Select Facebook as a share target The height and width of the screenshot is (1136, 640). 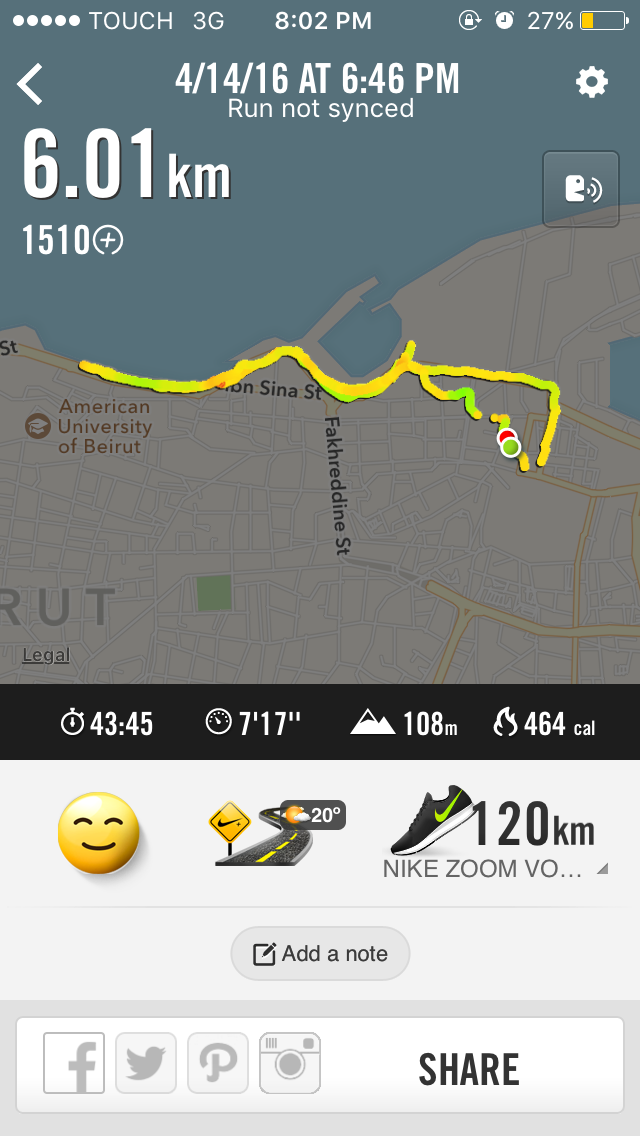click(74, 1063)
